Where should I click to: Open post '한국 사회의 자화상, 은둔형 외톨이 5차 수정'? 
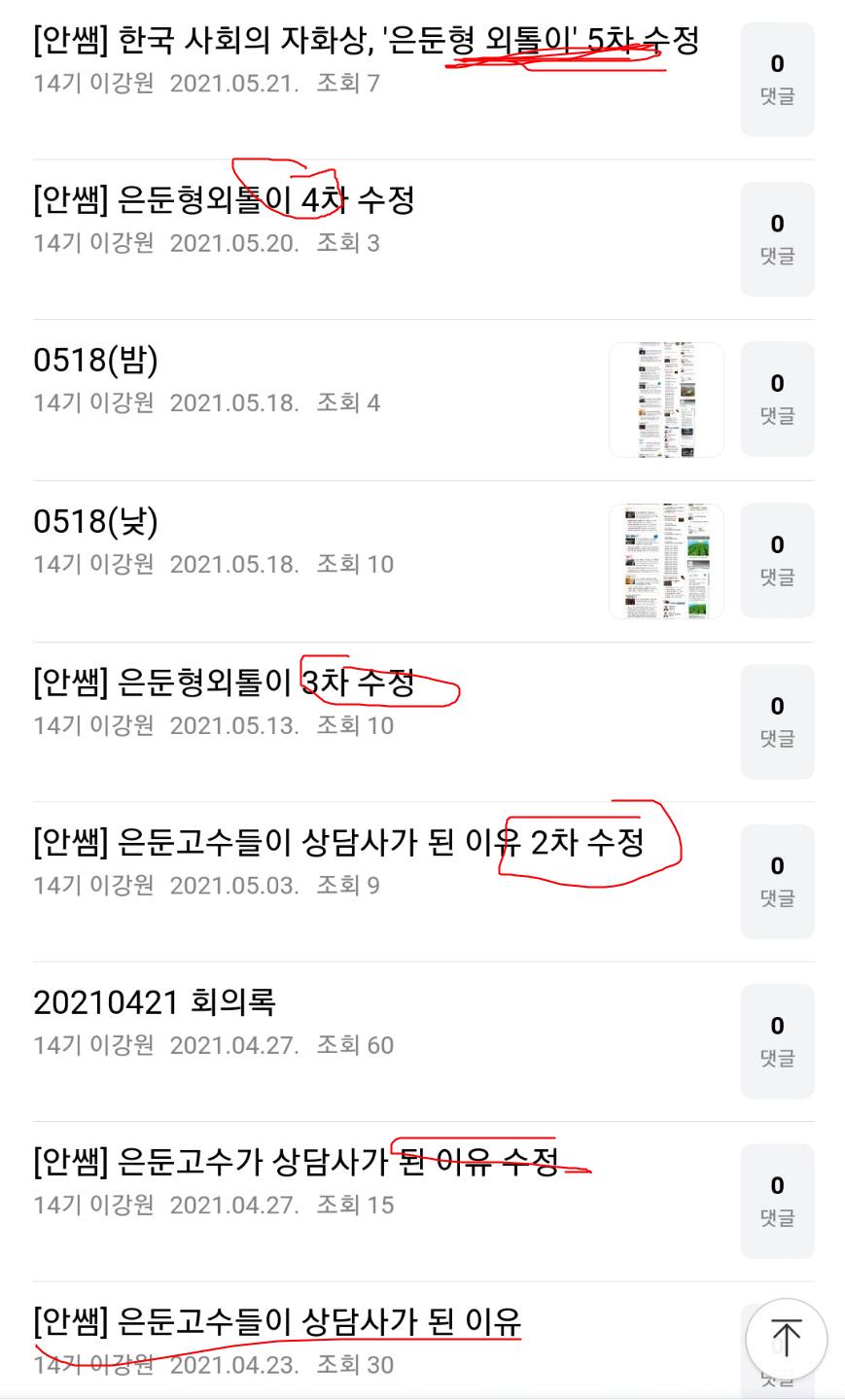point(365,41)
